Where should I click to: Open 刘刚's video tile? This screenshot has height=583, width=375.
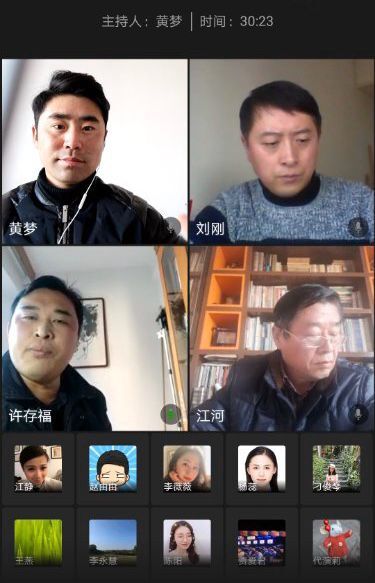pos(282,152)
